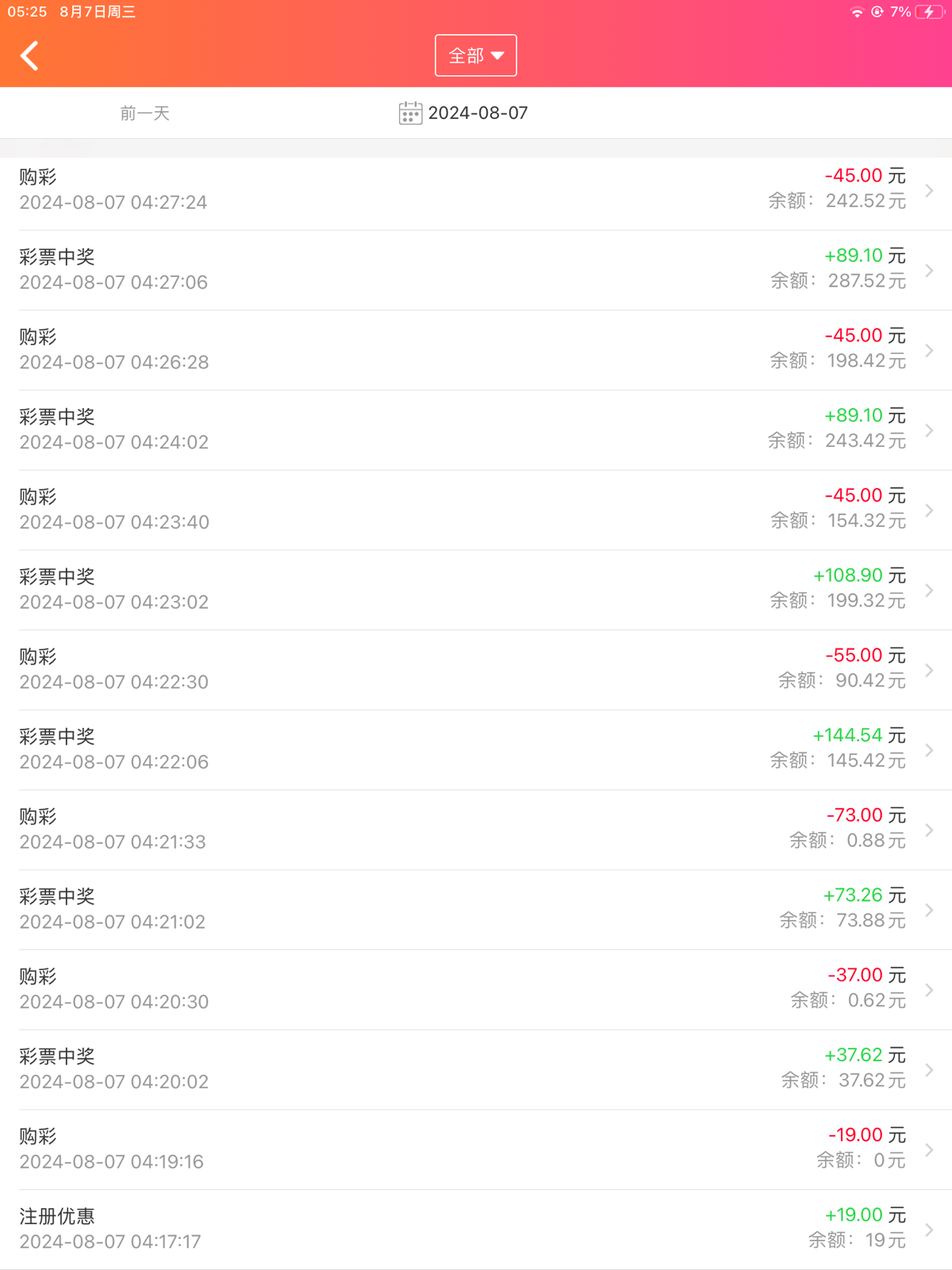Select the 彩票中奖 entry at 04:24:02
This screenshot has height=1270, width=952.
(476, 429)
